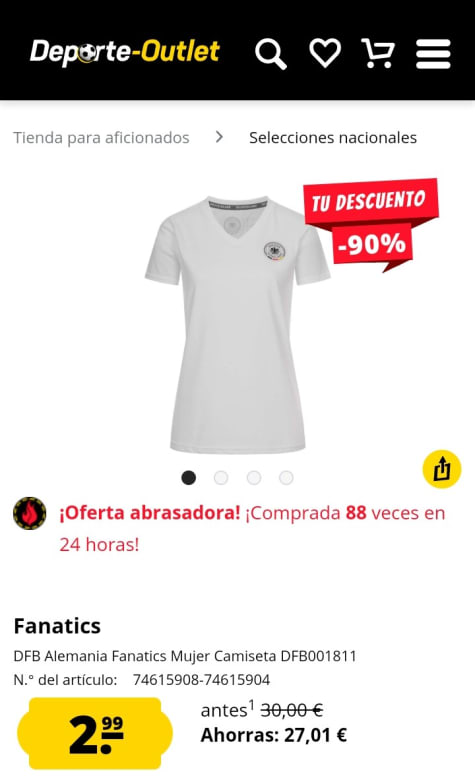This screenshot has height=780, width=475.
Task: Open the wishlist heart icon
Action: (x=325, y=53)
